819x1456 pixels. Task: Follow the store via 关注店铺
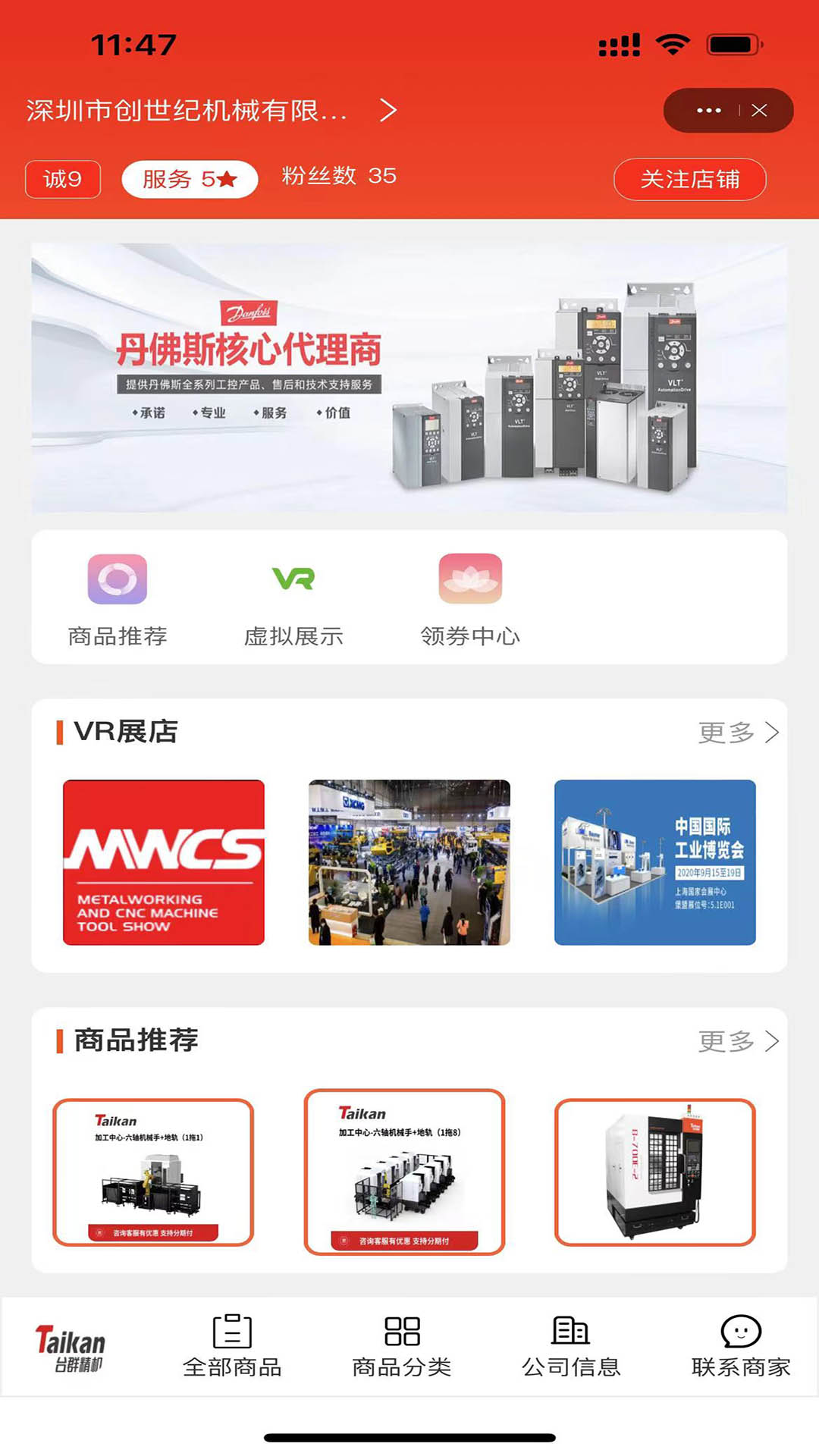[689, 180]
